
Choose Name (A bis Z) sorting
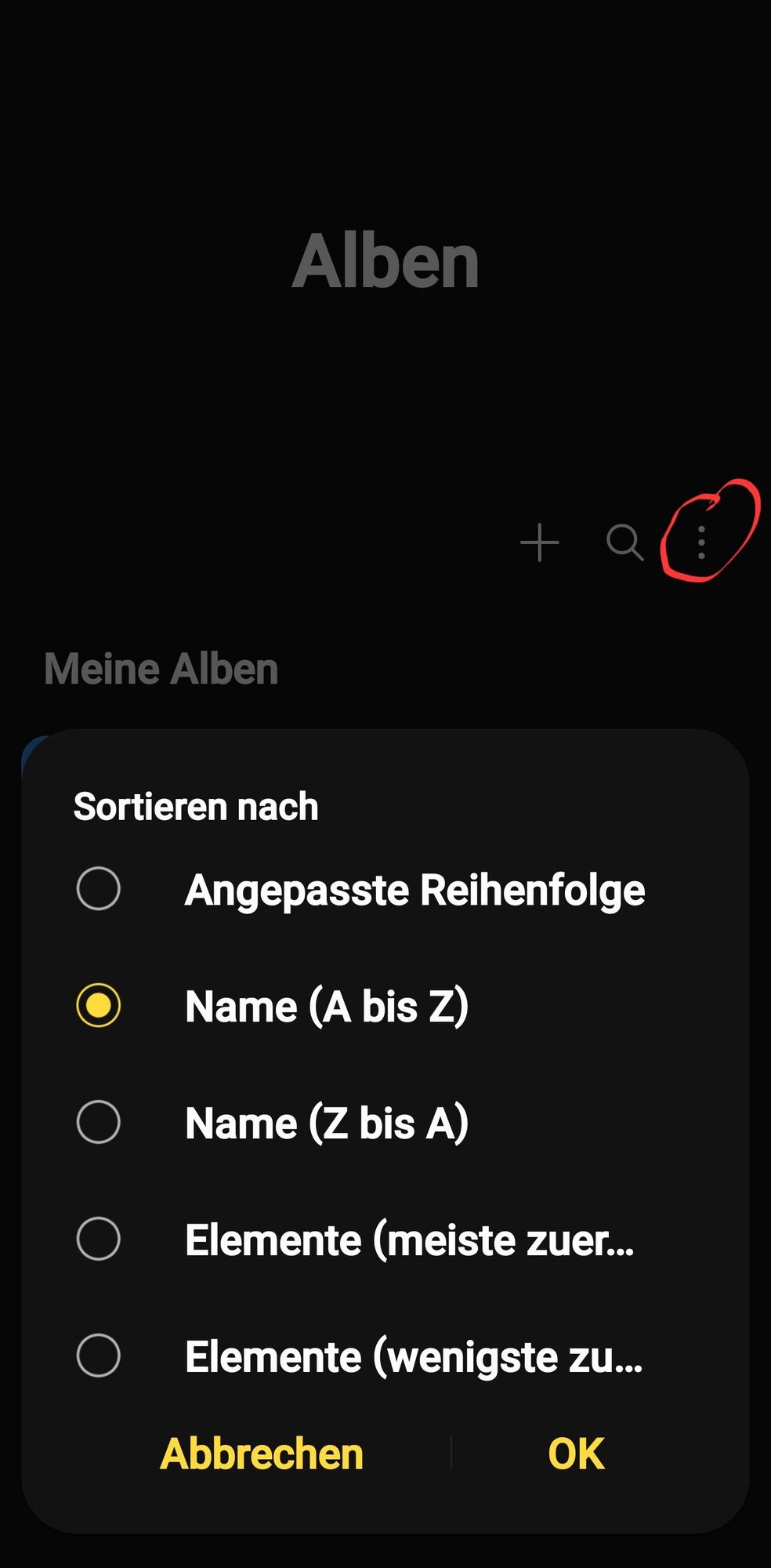point(99,1006)
